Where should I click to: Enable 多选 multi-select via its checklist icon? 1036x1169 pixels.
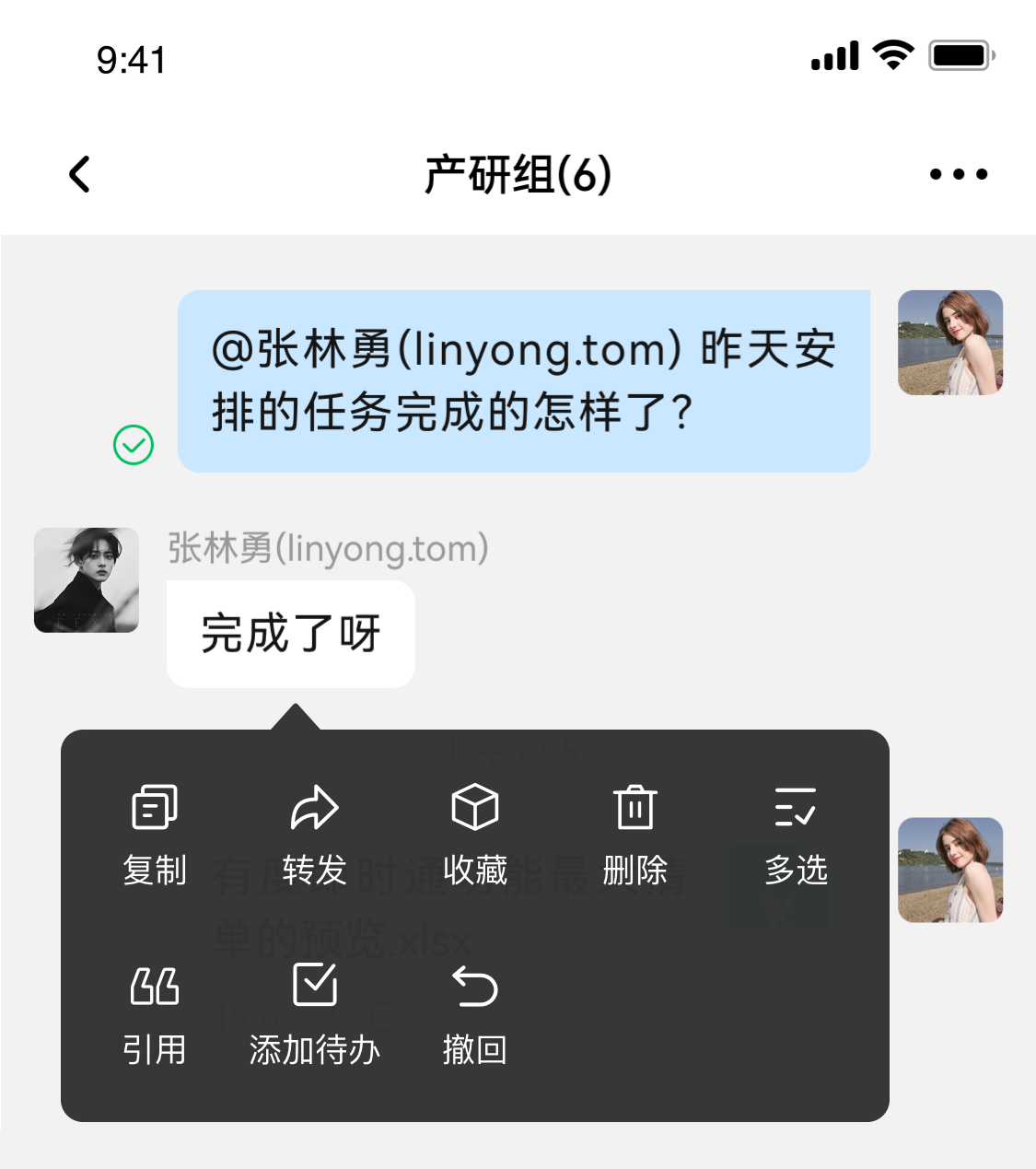pyautogui.click(x=796, y=807)
